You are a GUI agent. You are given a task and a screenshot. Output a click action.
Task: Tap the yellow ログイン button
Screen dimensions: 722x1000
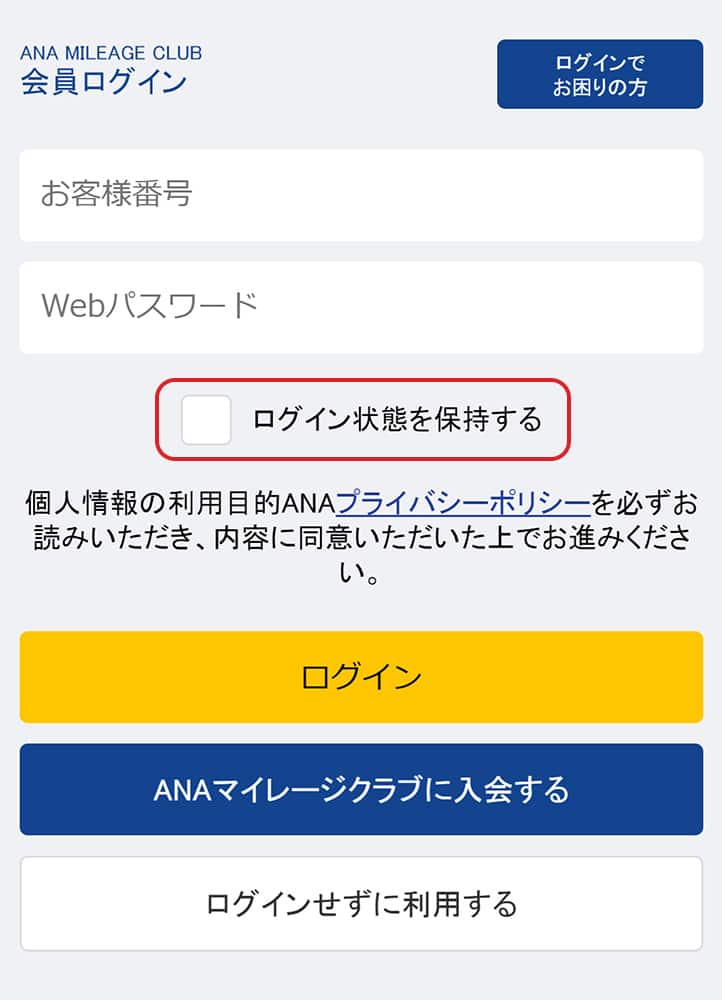361,677
